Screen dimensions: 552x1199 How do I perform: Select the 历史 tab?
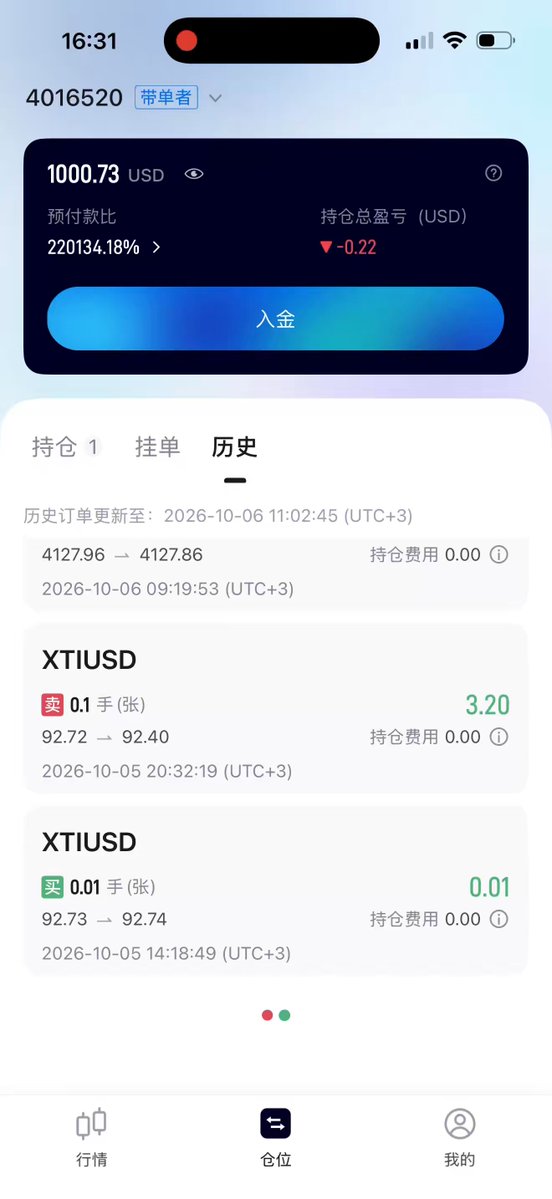[x=235, y=447]
